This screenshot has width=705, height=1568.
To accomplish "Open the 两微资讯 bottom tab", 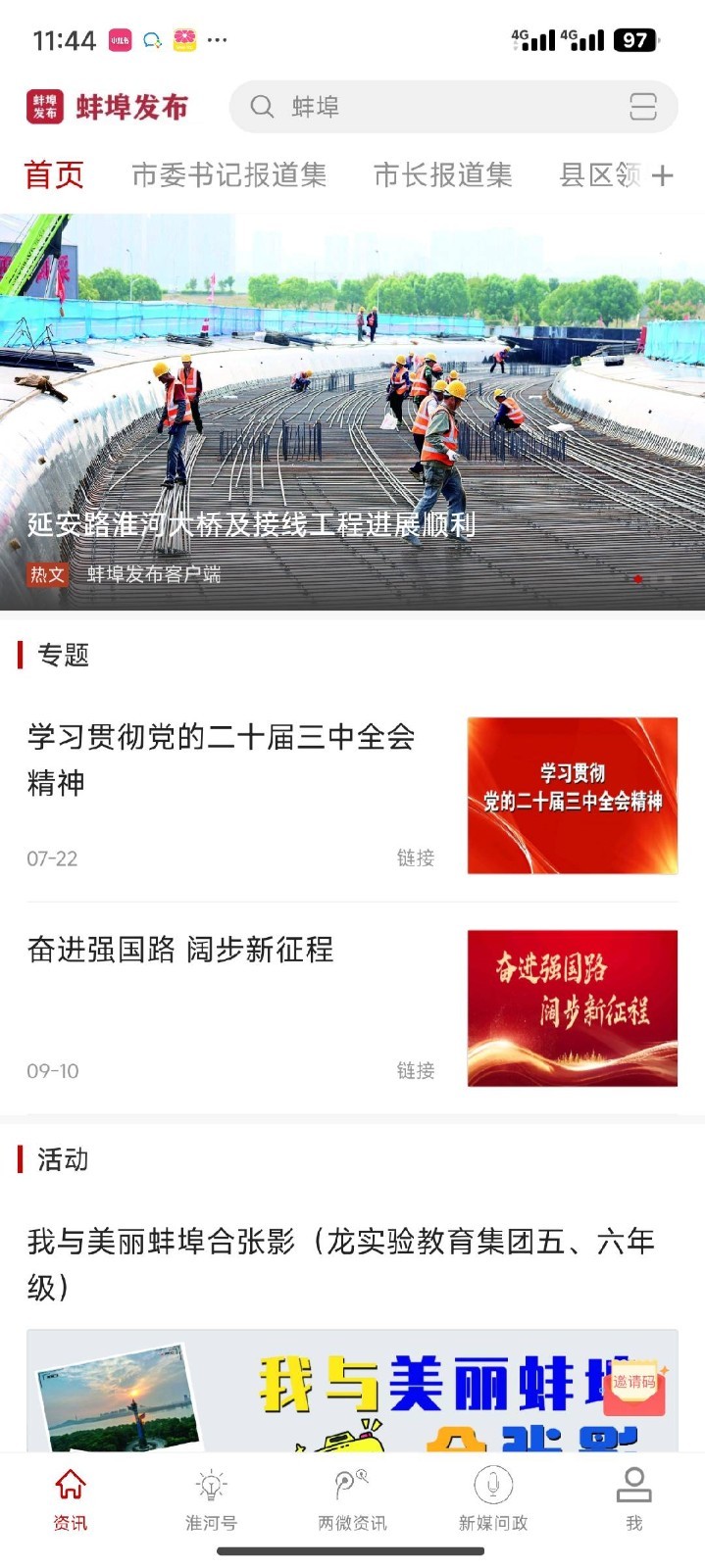I will (352, 1499).
